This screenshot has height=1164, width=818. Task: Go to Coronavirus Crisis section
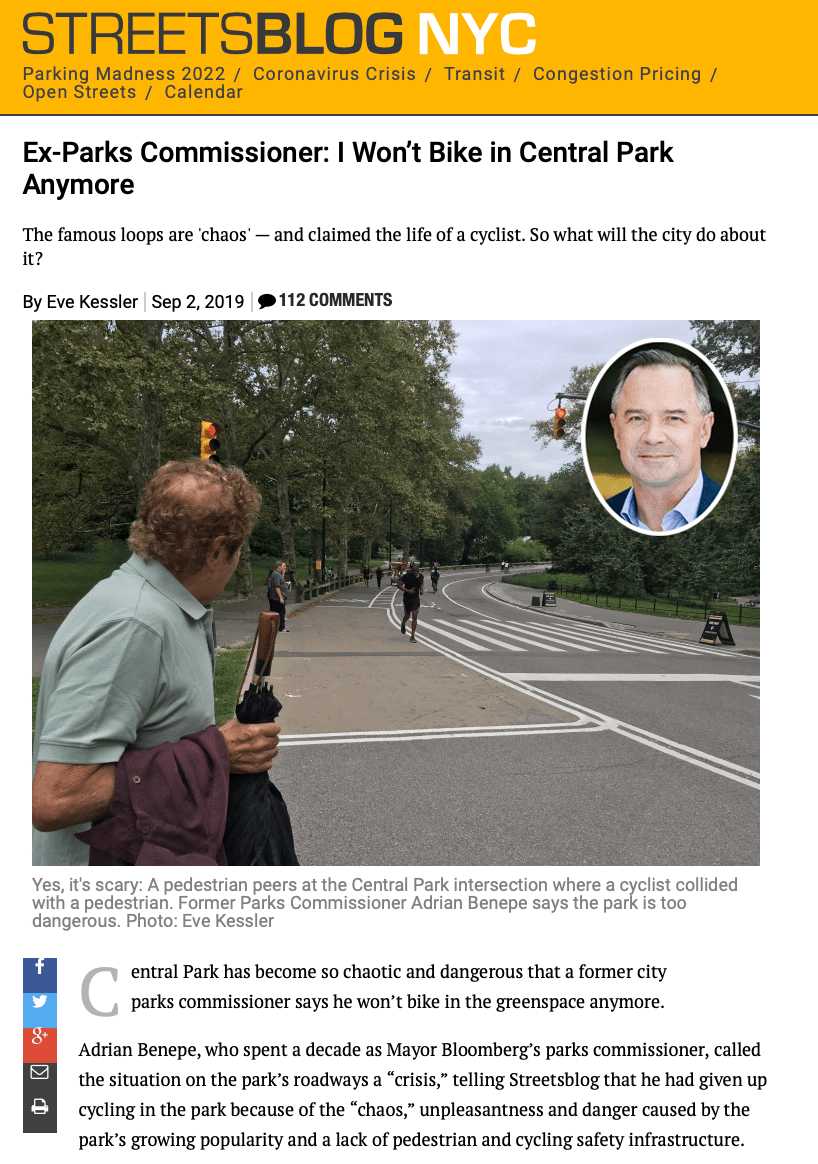[334, 74]
